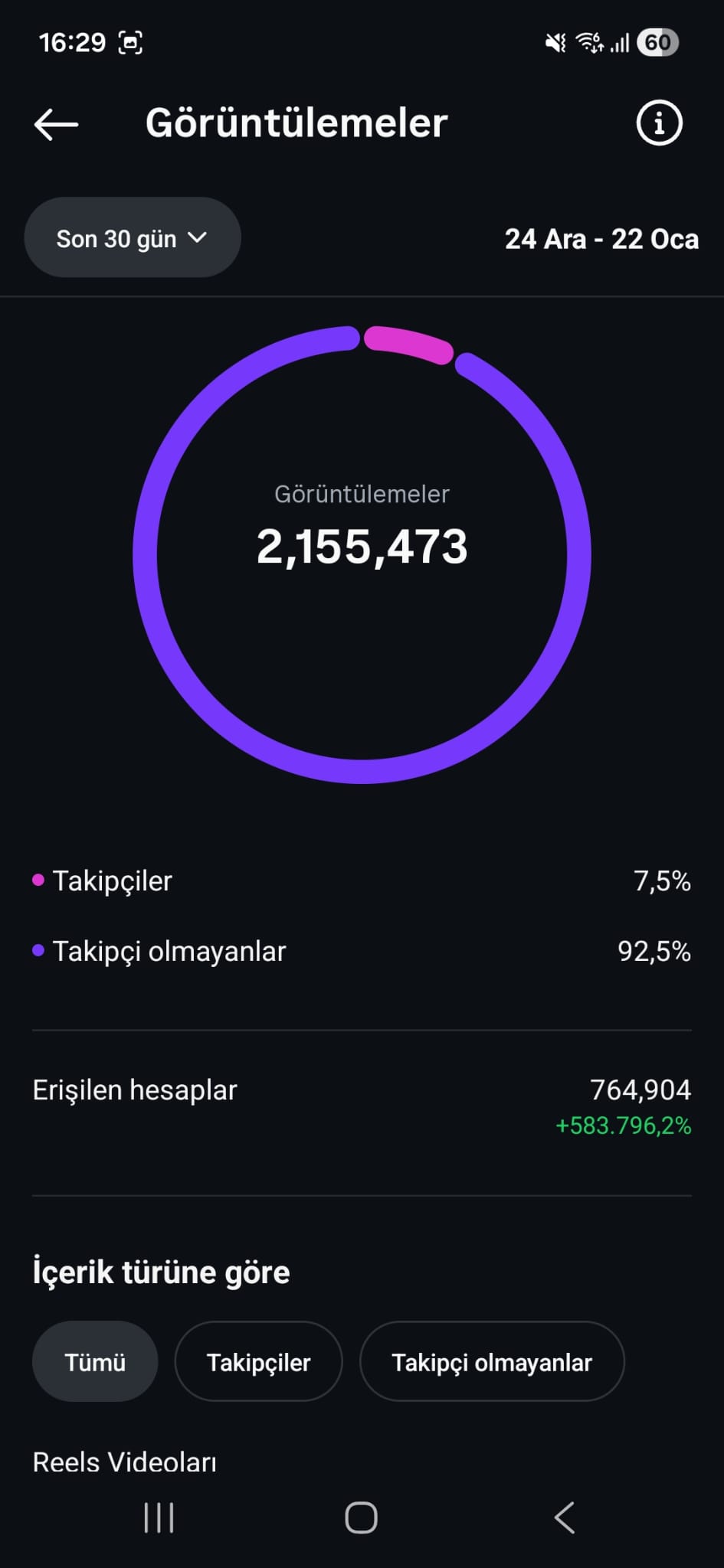Image resolution: width=724 pixels, height=1568 pixels.
Task: Select the Tümü content filter chip
Action: tap(95, 1362)
